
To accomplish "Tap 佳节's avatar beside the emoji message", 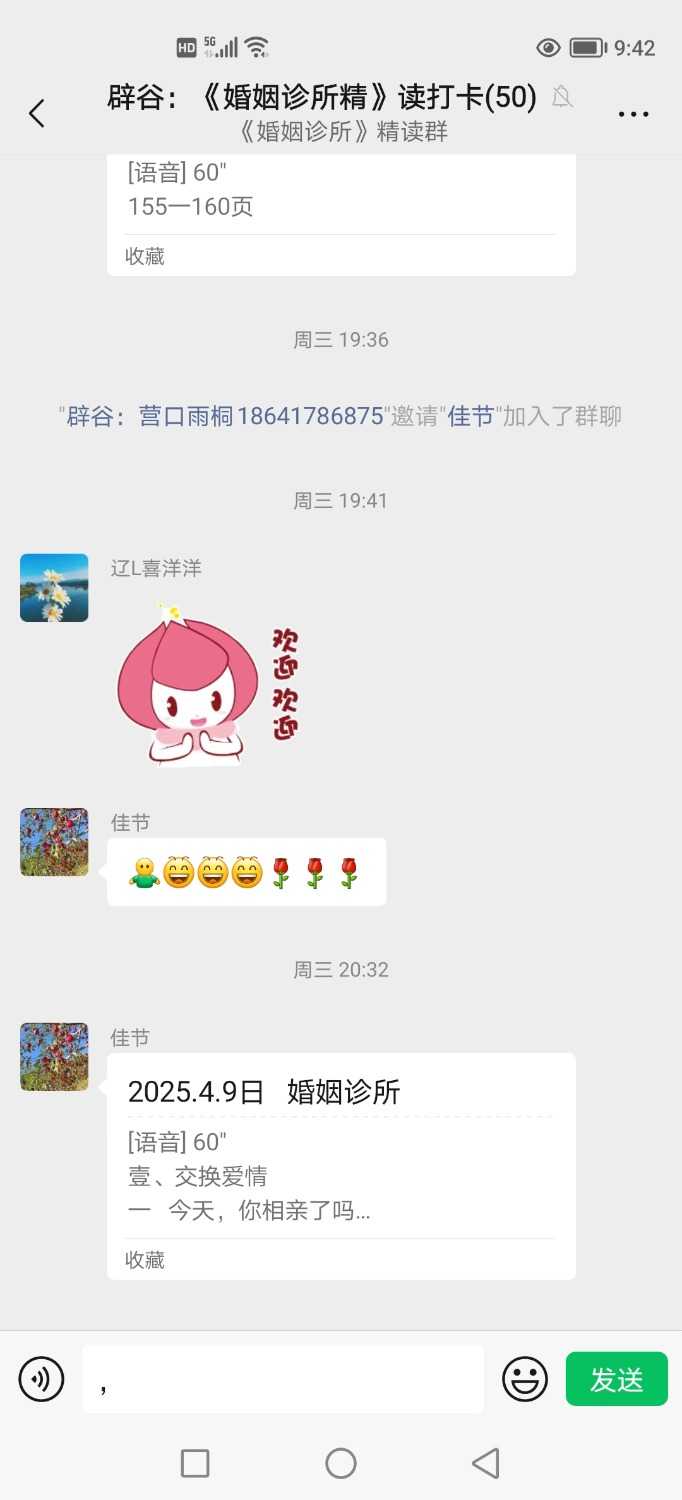I will pos(54,842).
